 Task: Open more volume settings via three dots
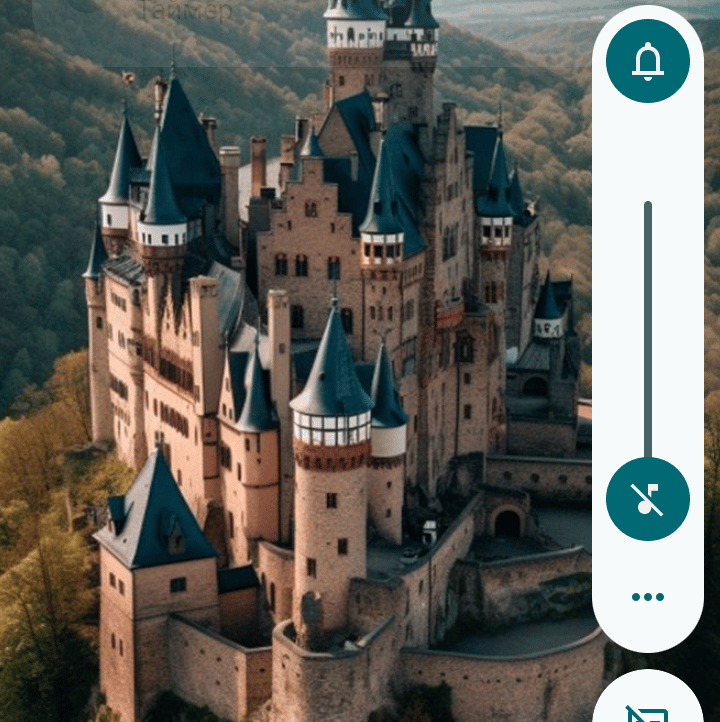pos(648,597)
